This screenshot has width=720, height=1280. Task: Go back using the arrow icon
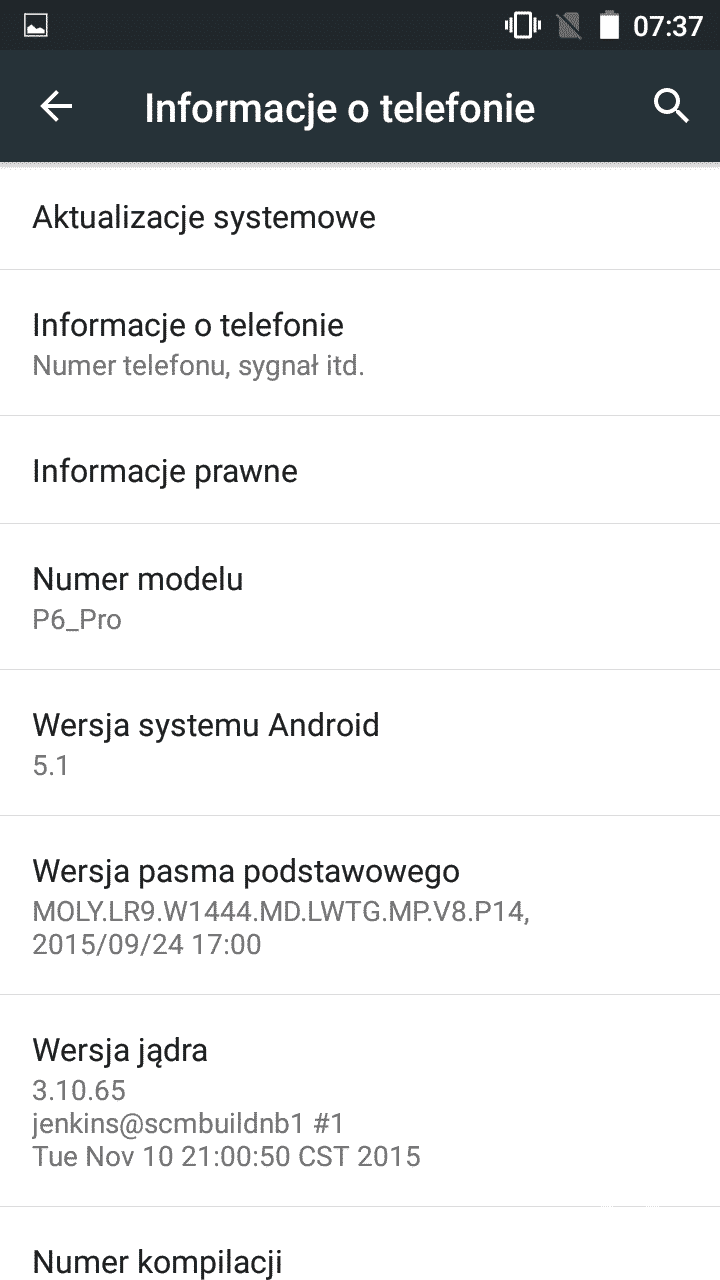pos(56,107)
